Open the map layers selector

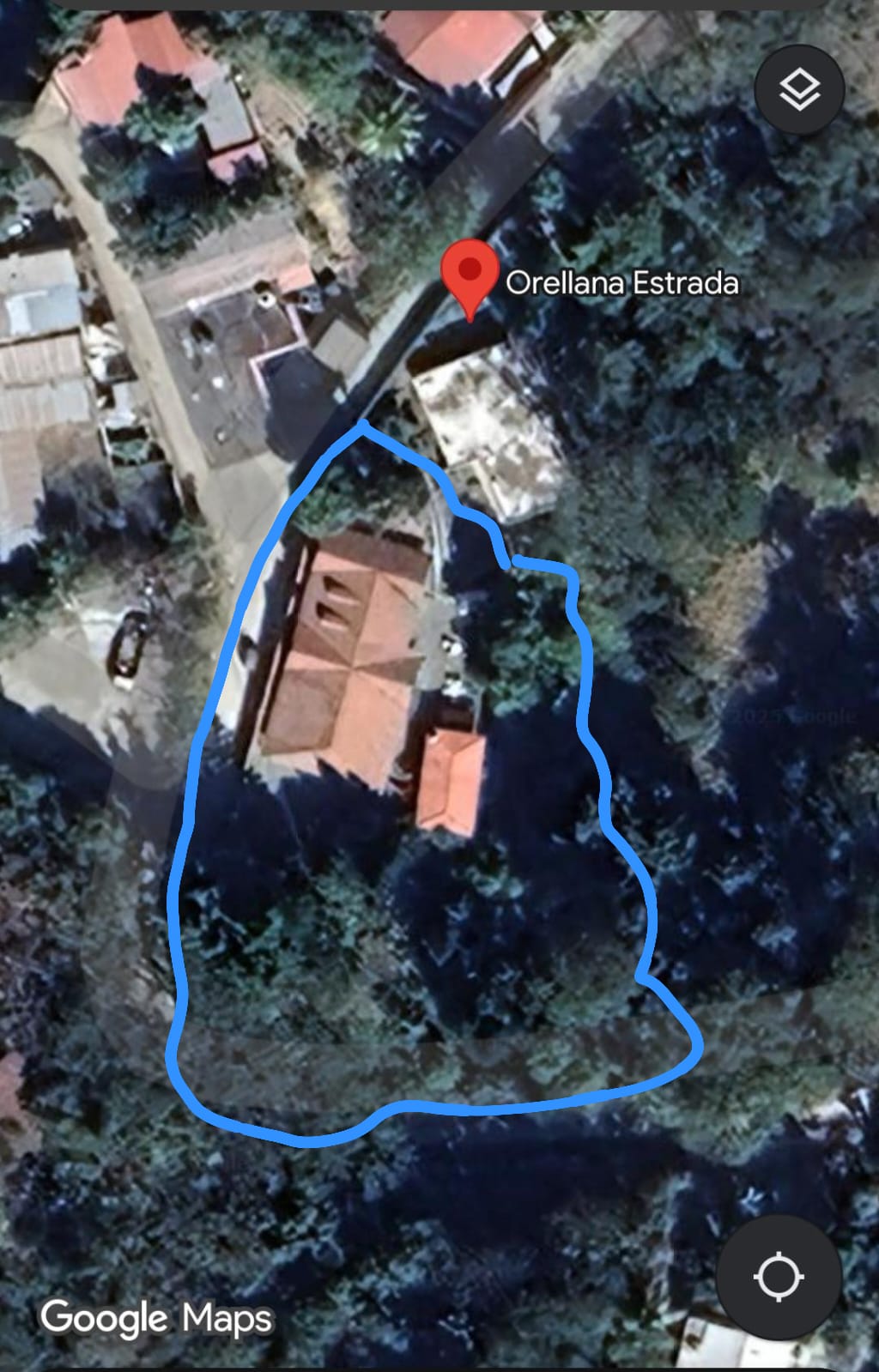click(799, 89)
